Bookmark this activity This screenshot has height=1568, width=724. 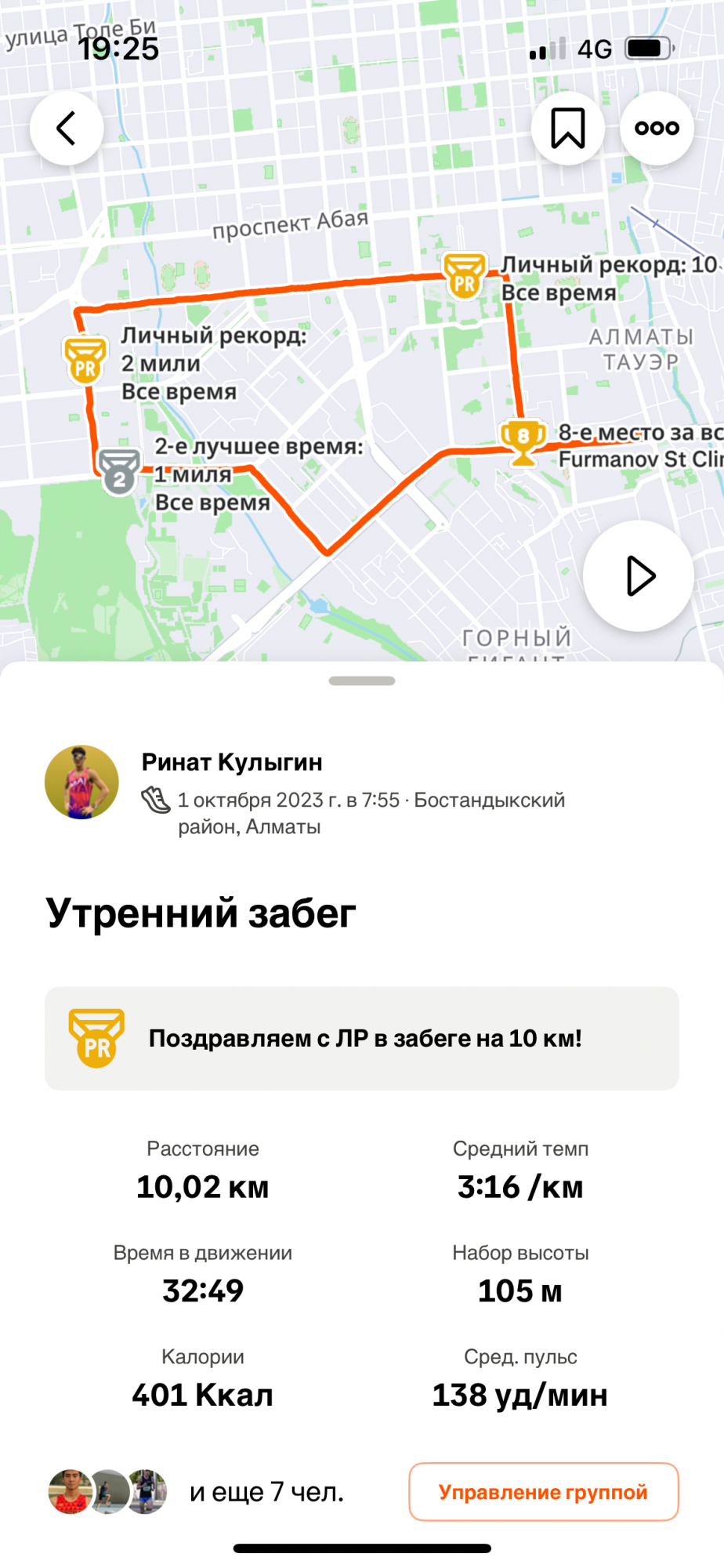point(567,129)
